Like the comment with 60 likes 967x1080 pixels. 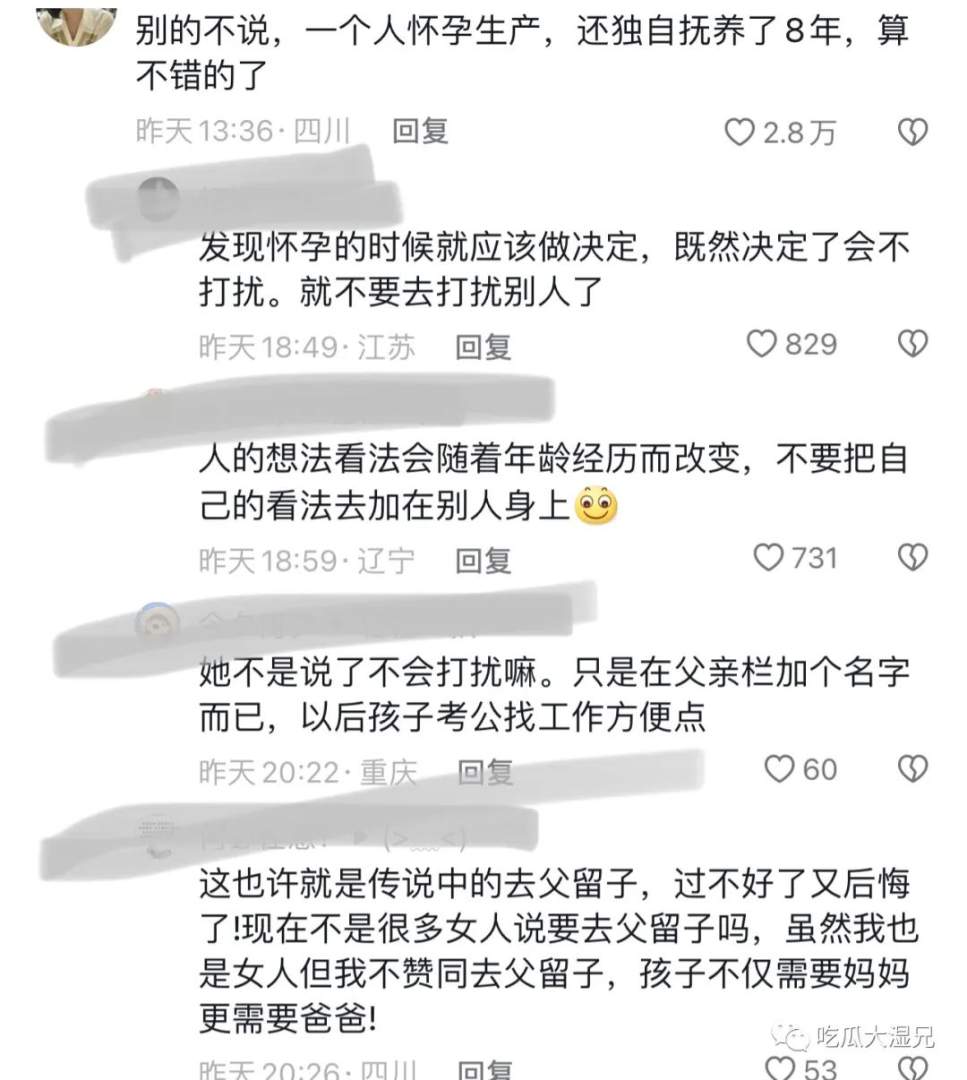[779, 769]
